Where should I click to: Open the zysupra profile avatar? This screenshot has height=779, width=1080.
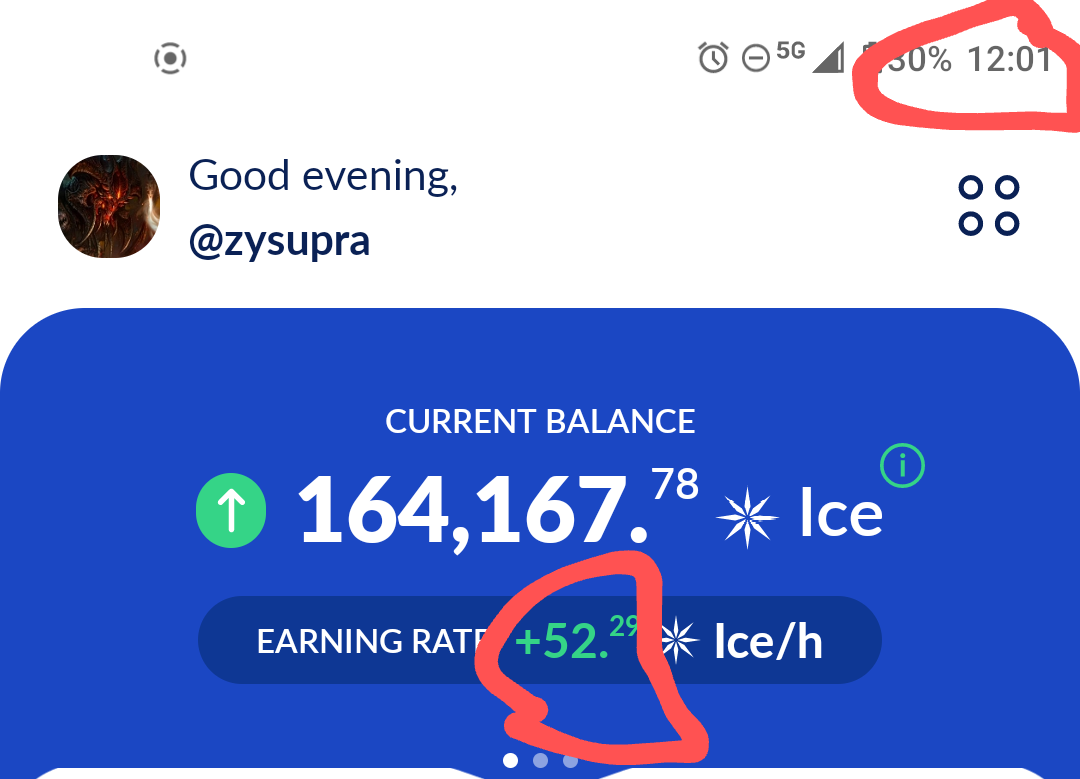pyautogui.click(x=109, y=207)
